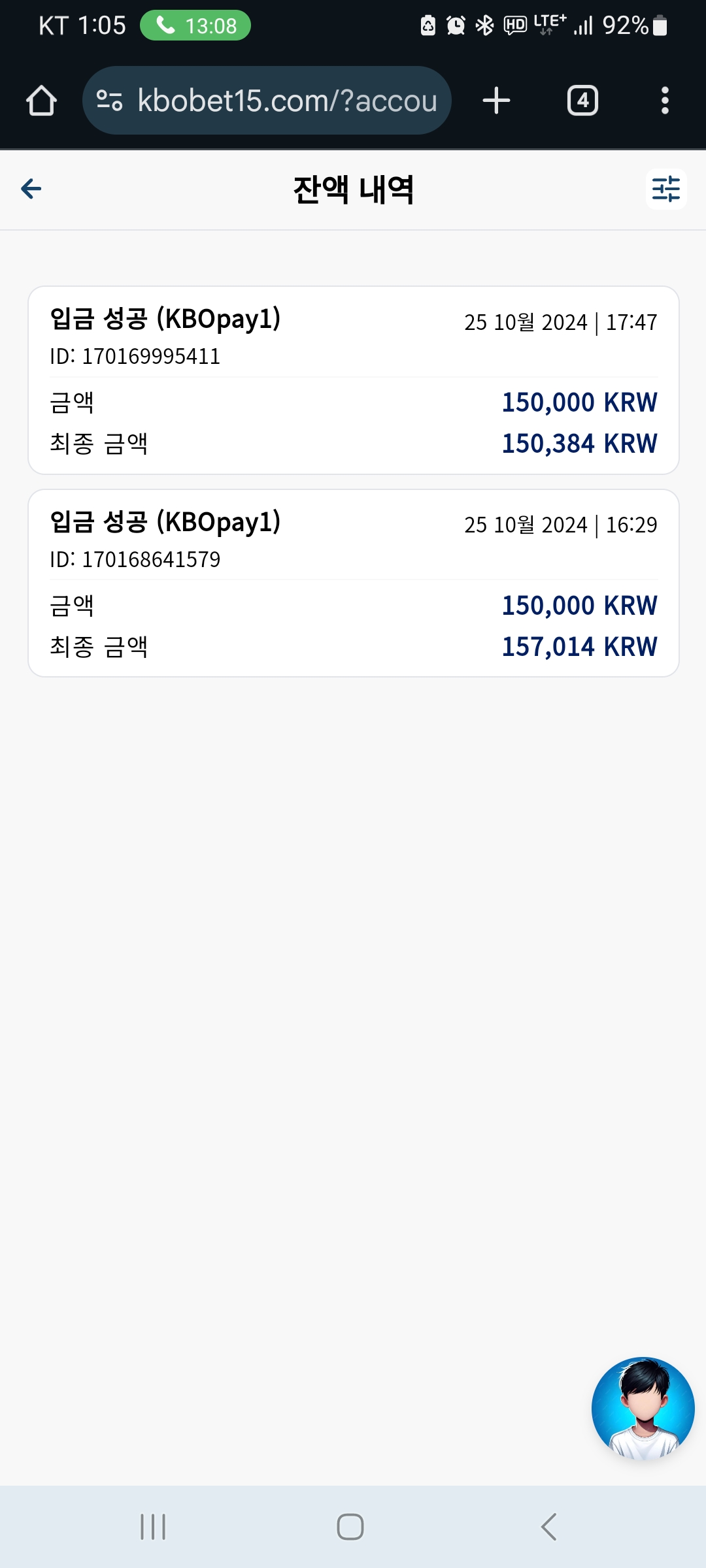Open deposit record ID 170168641579
This screenshot has width=706, height=1568.
point(354,583)
